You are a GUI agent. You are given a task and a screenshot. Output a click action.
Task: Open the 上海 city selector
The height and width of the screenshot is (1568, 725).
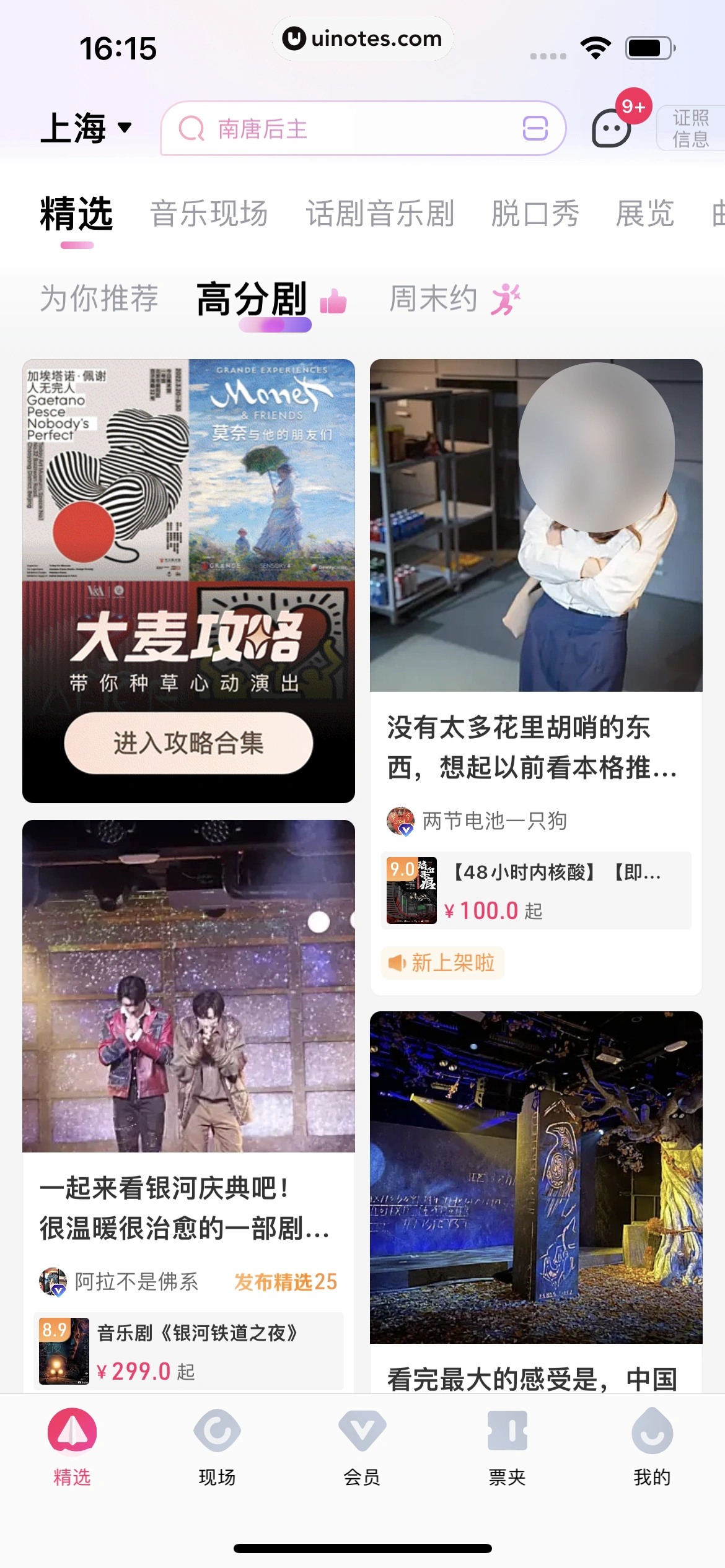(86, 128)
